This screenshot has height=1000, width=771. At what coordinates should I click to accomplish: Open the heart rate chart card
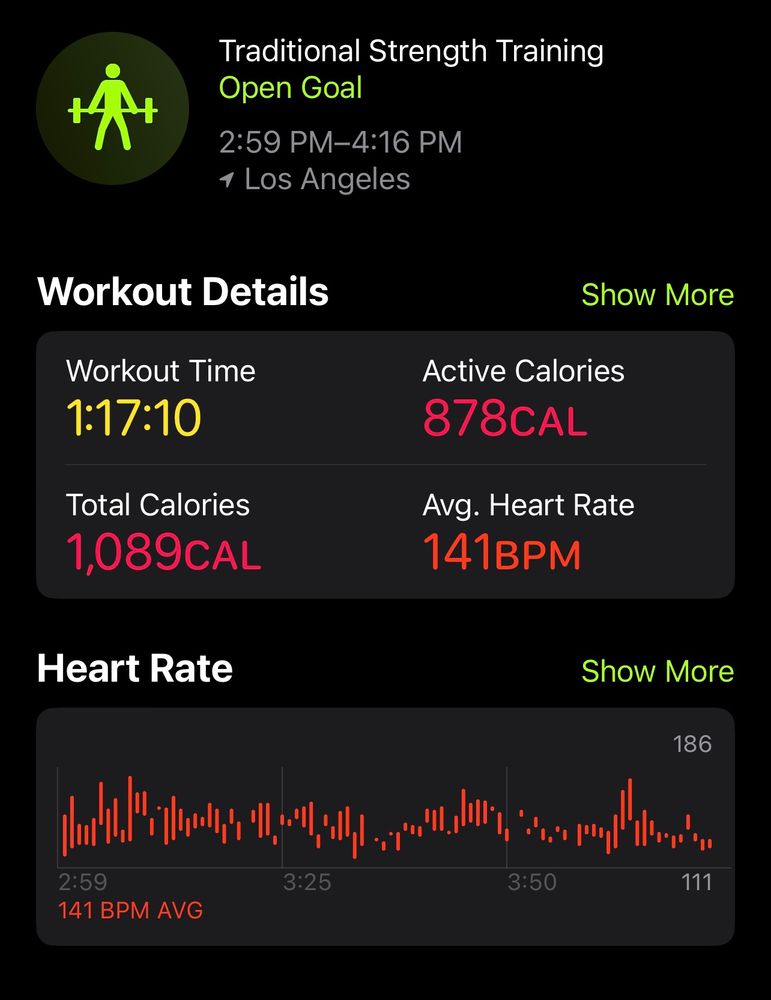[x=385, y=826]
